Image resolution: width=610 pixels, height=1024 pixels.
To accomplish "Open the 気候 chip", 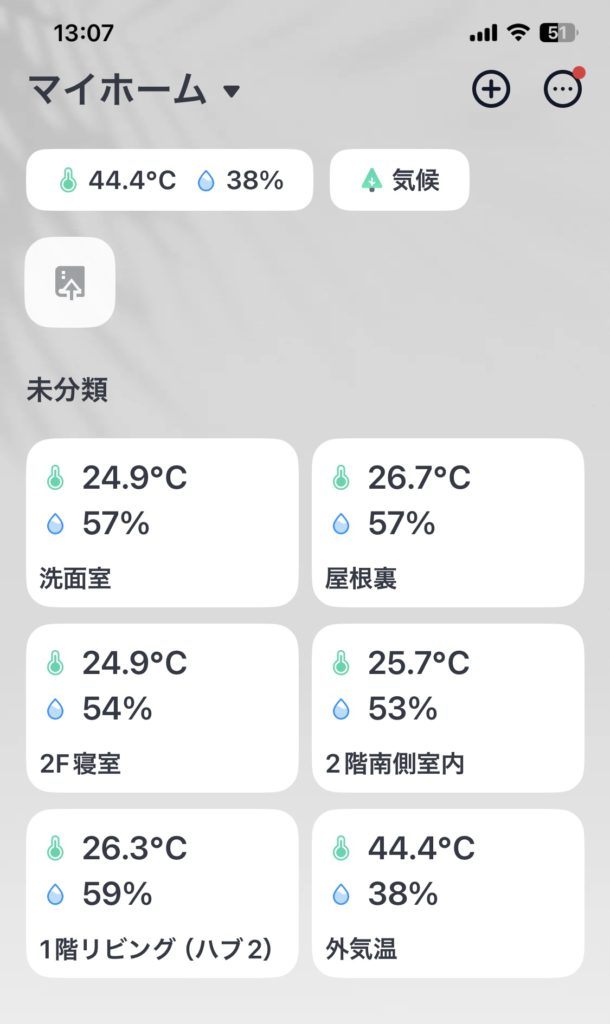I will pyautogui.click(x=400, y=180).
